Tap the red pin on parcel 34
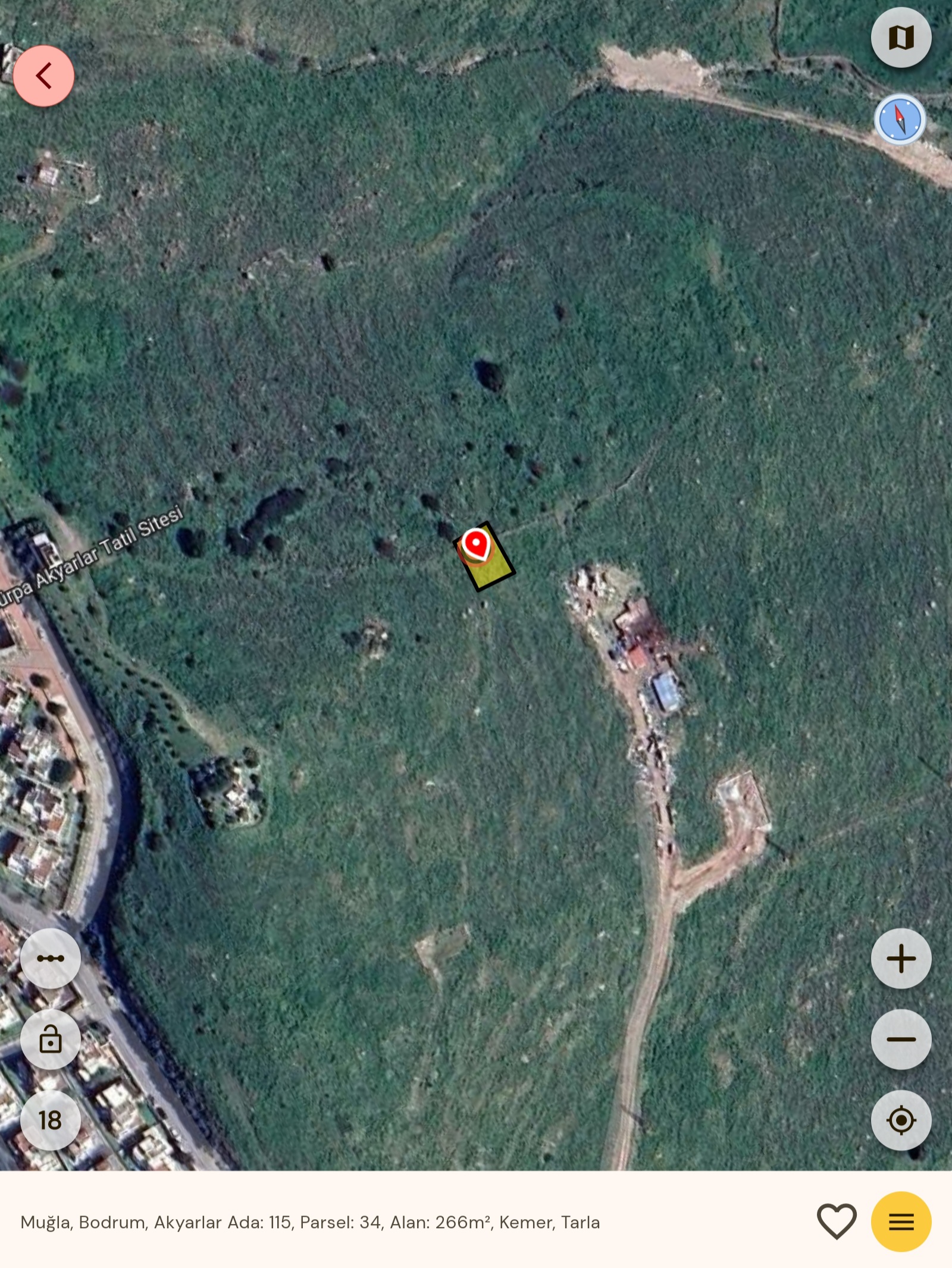Screen dimensions: 952x1268 pos(476,544)
